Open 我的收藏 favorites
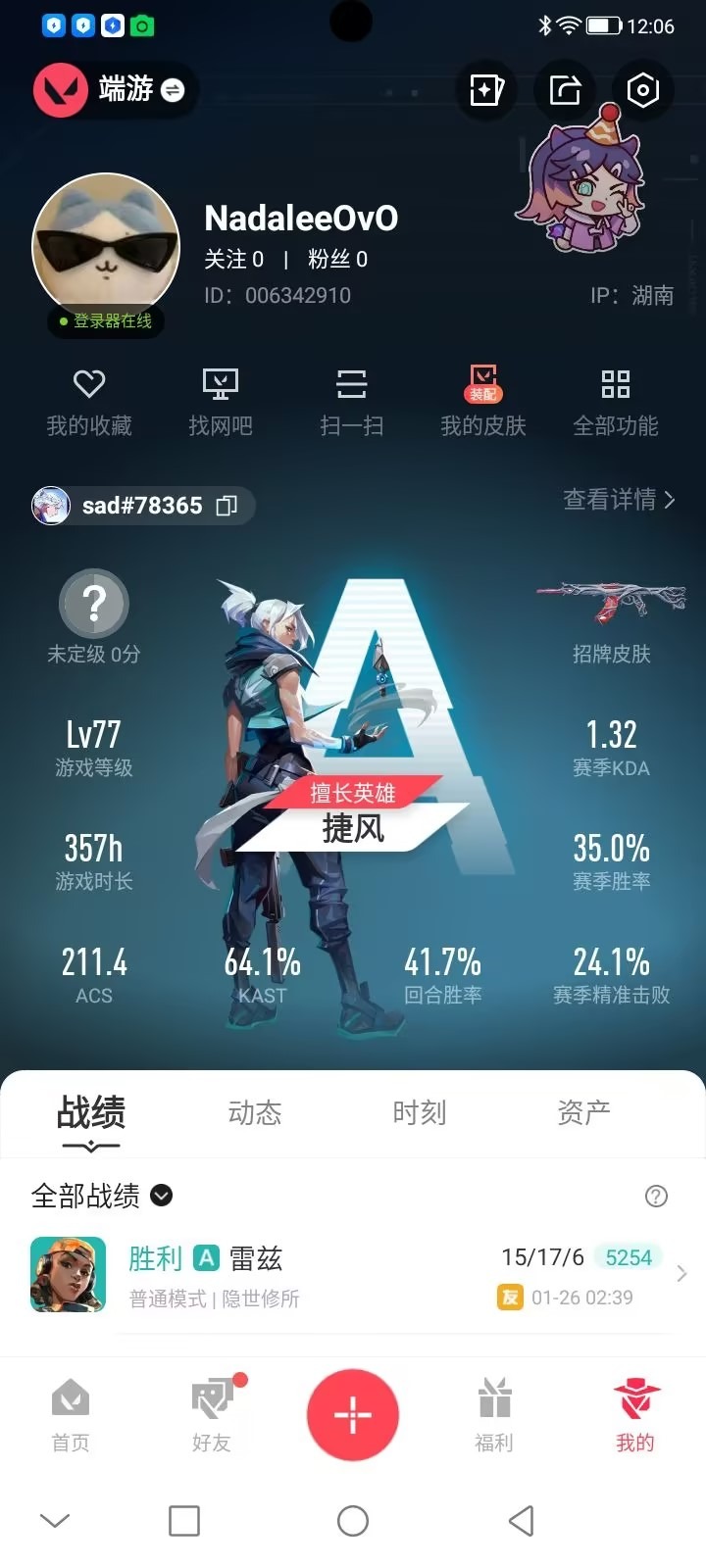706x1568 pixels. pos(89,403)
